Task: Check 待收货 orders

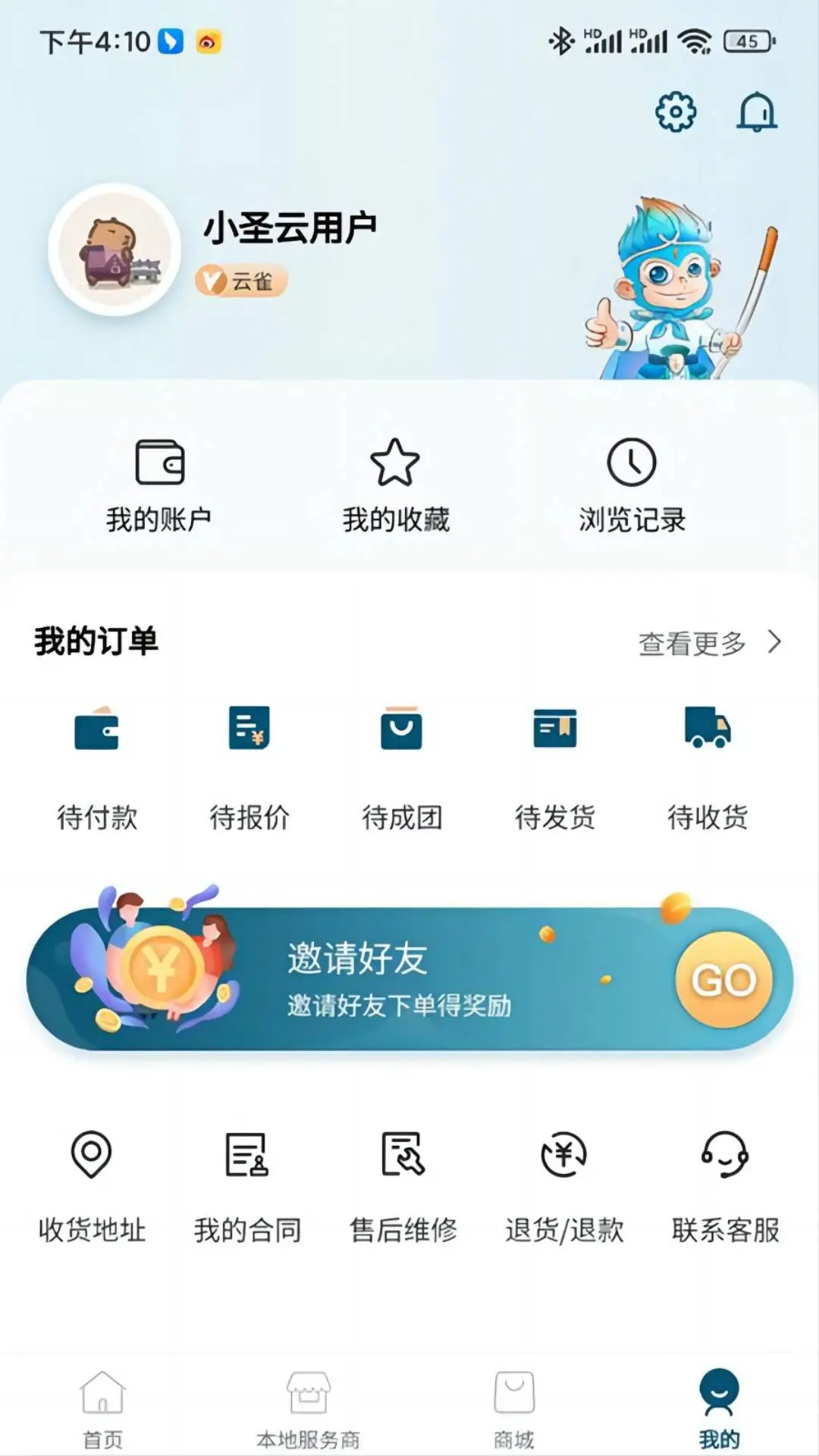Action: pyautogui.click(x=708, y=766)
